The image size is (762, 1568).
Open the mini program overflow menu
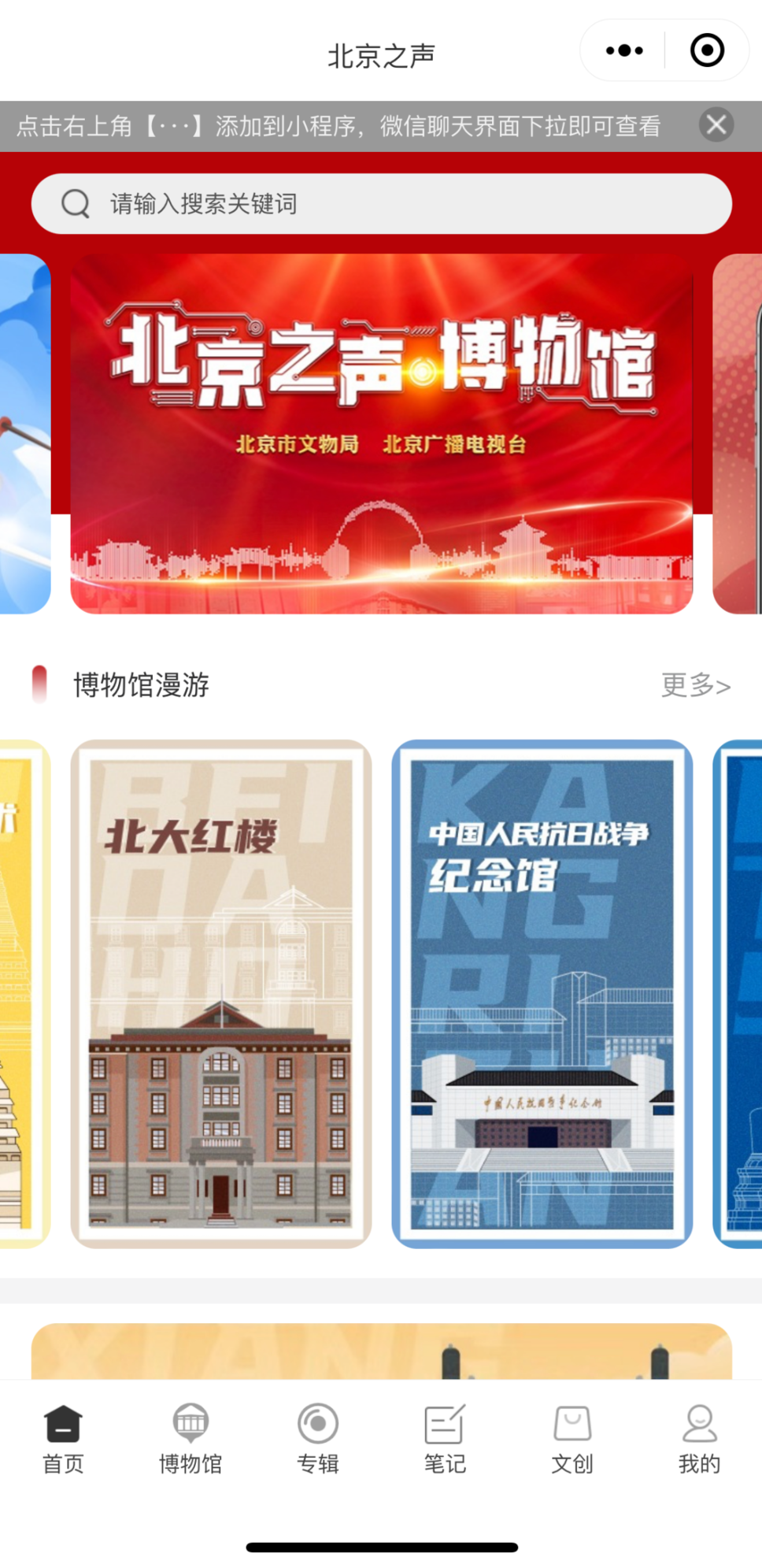click(x=624, y=51)
